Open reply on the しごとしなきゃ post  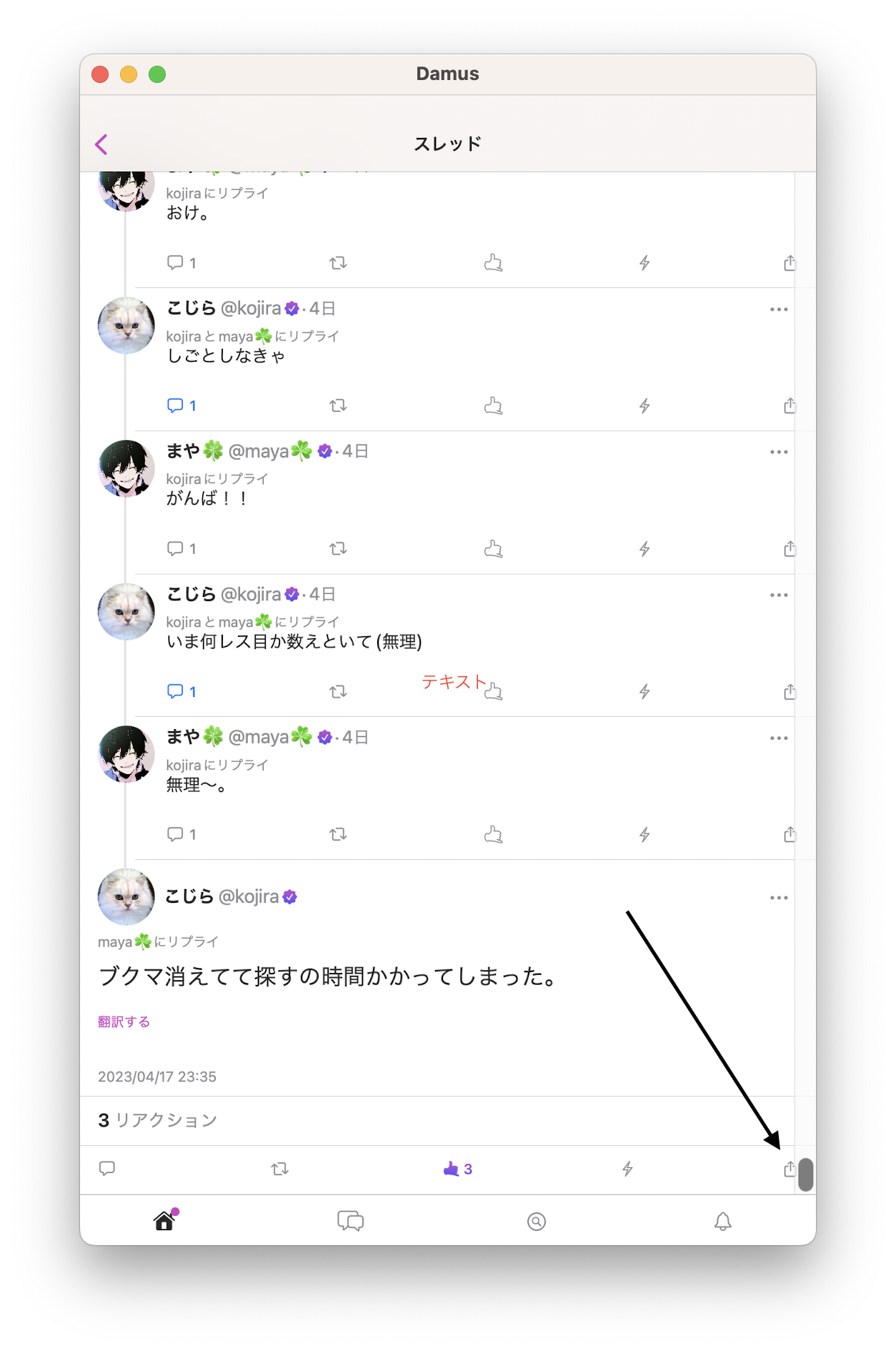pos(176,406)
